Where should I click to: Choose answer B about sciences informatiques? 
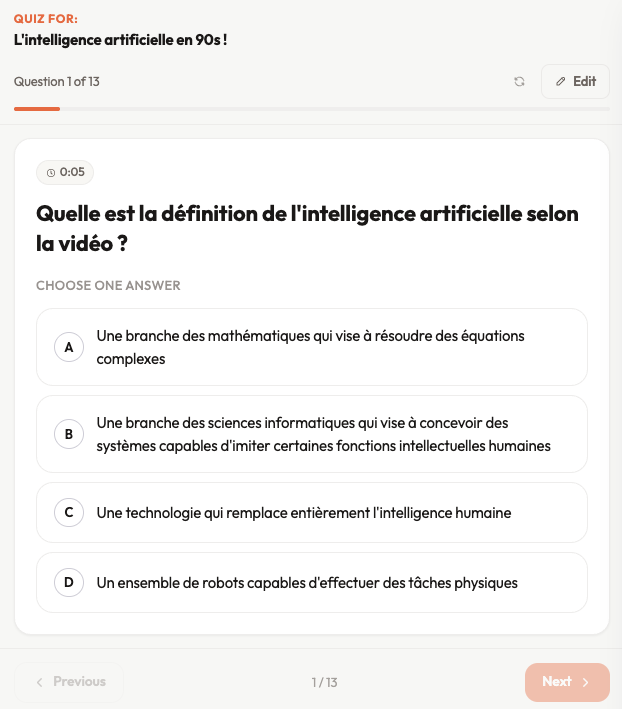pos(312,434)
